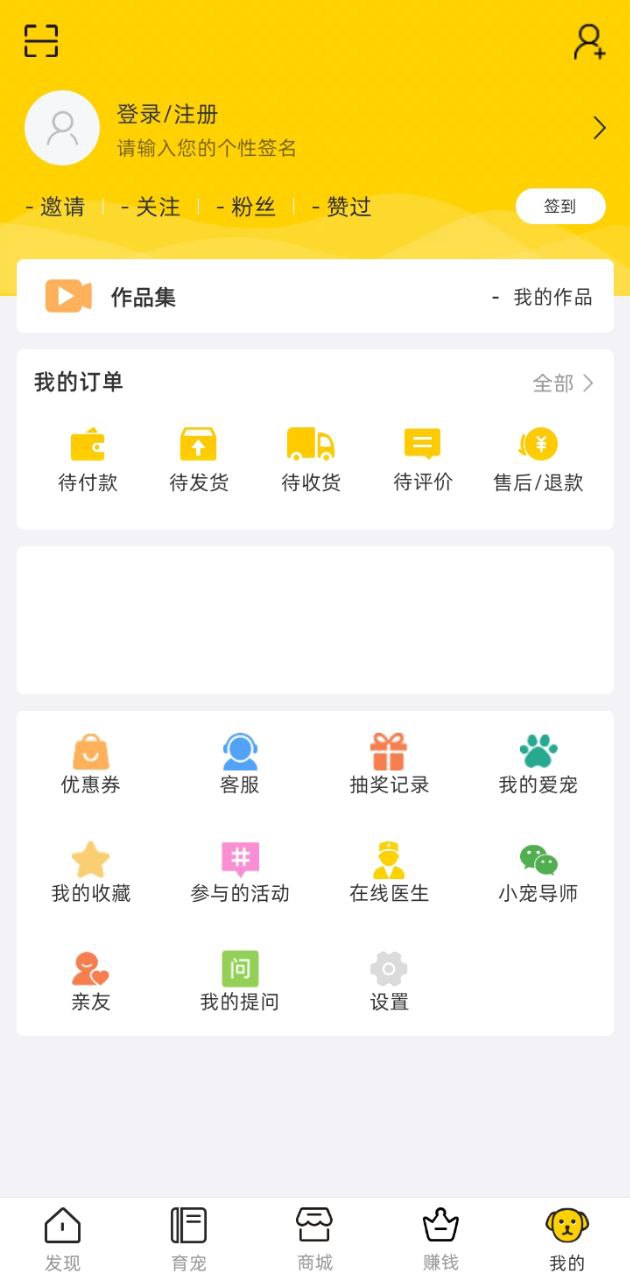
Task: Open 设置 settings
Action: click(x=389, y=982)
